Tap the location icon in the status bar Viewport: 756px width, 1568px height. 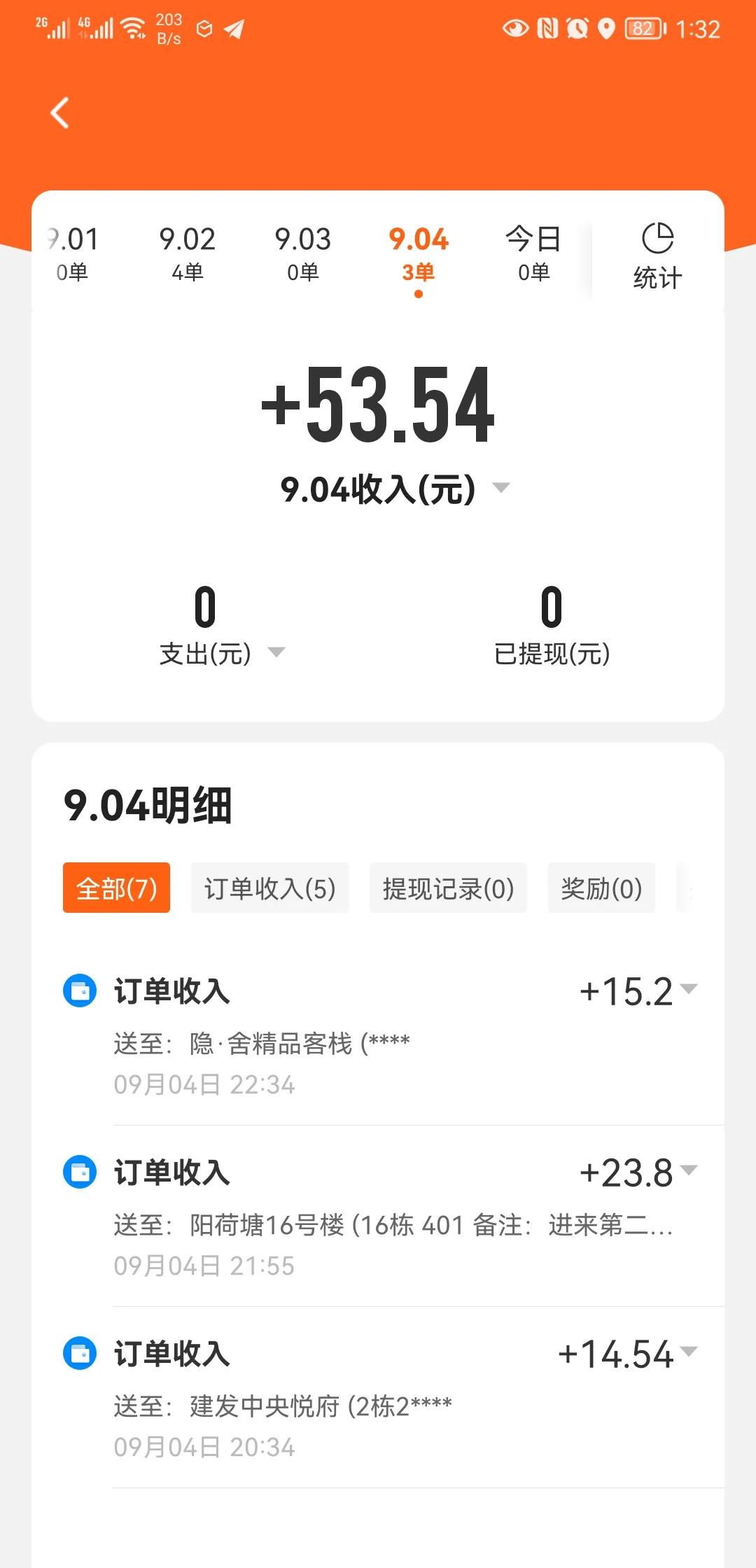[x=606, y=28]
